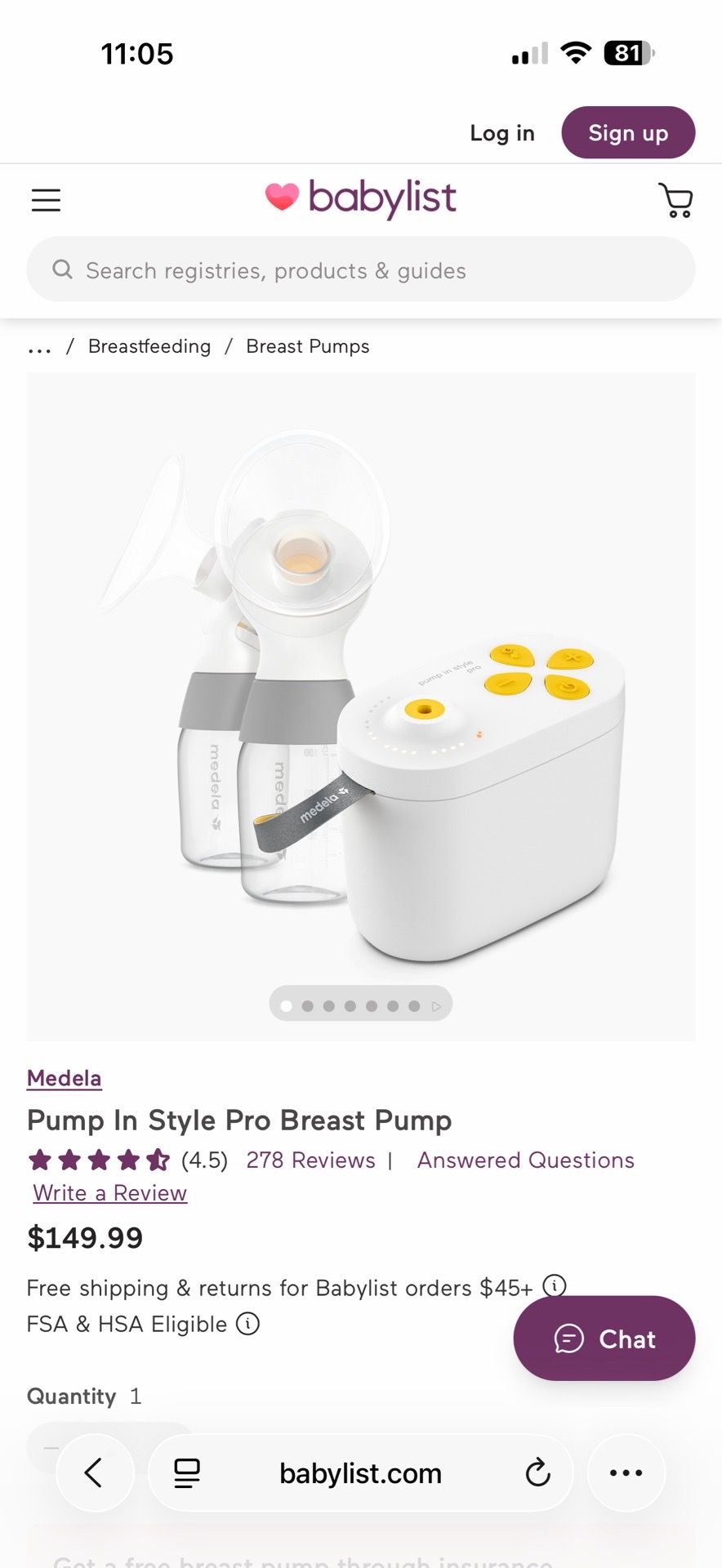This screenshot has height=1568, width=722.
Task: Go to Breastfeeding breadcrumb
Action: click(x=149, y=346)
